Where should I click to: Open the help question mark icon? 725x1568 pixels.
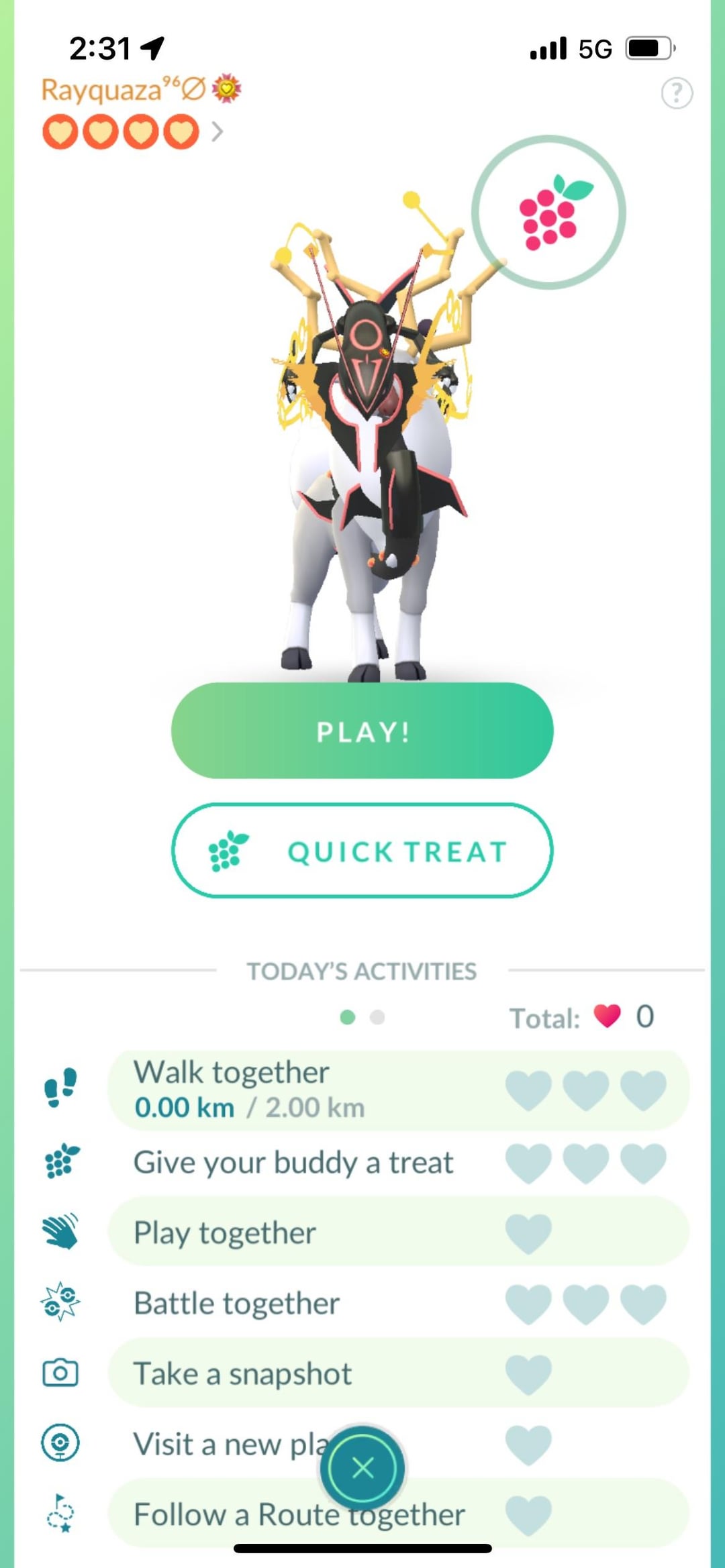click(x=677, y=93)
